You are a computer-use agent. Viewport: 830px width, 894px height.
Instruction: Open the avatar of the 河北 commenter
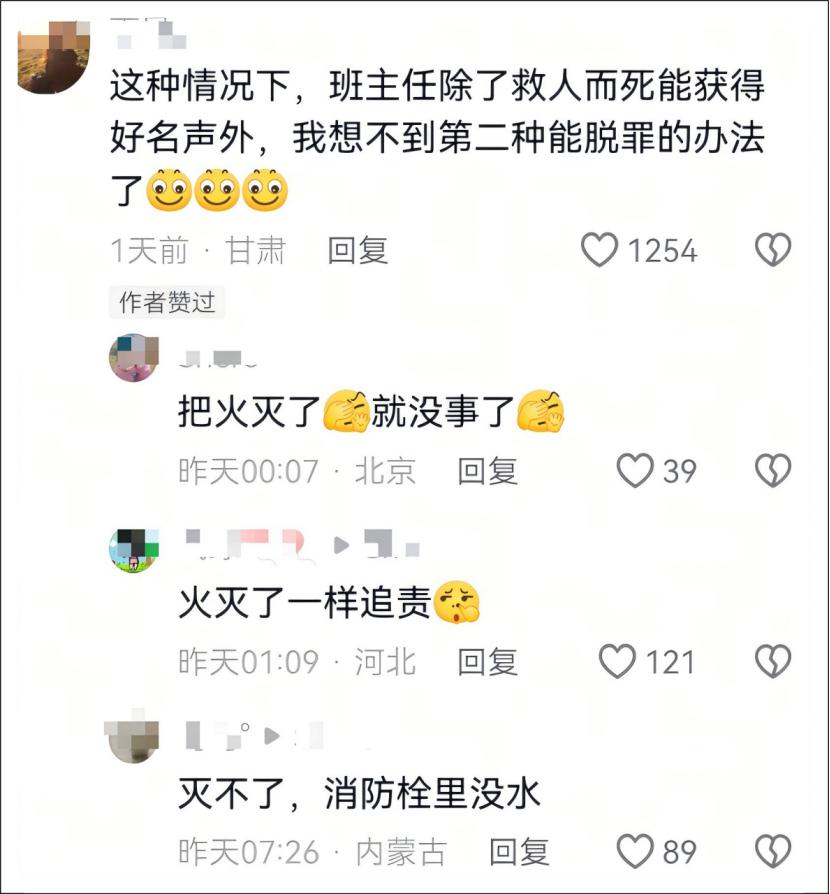click(x=134, y=549)
